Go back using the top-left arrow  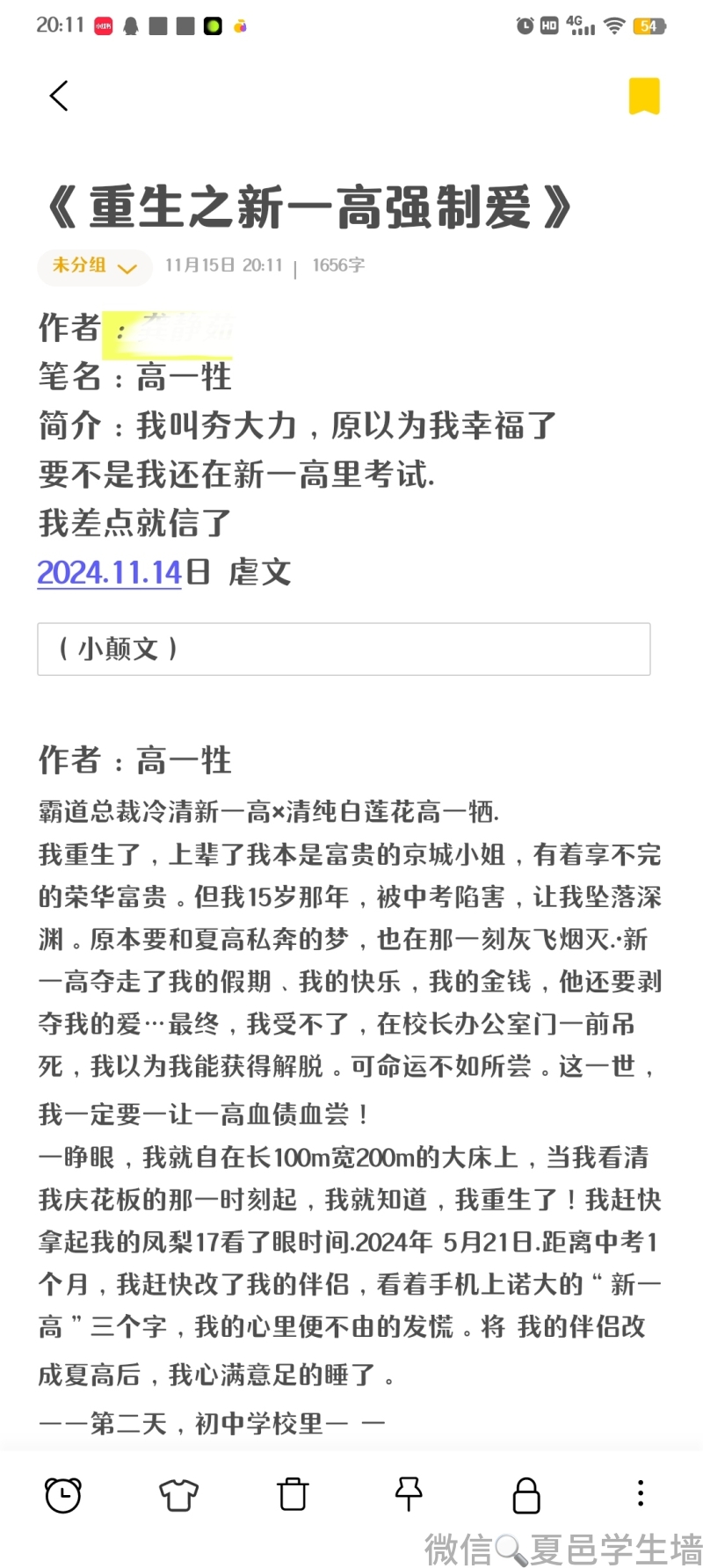point(59,96)
